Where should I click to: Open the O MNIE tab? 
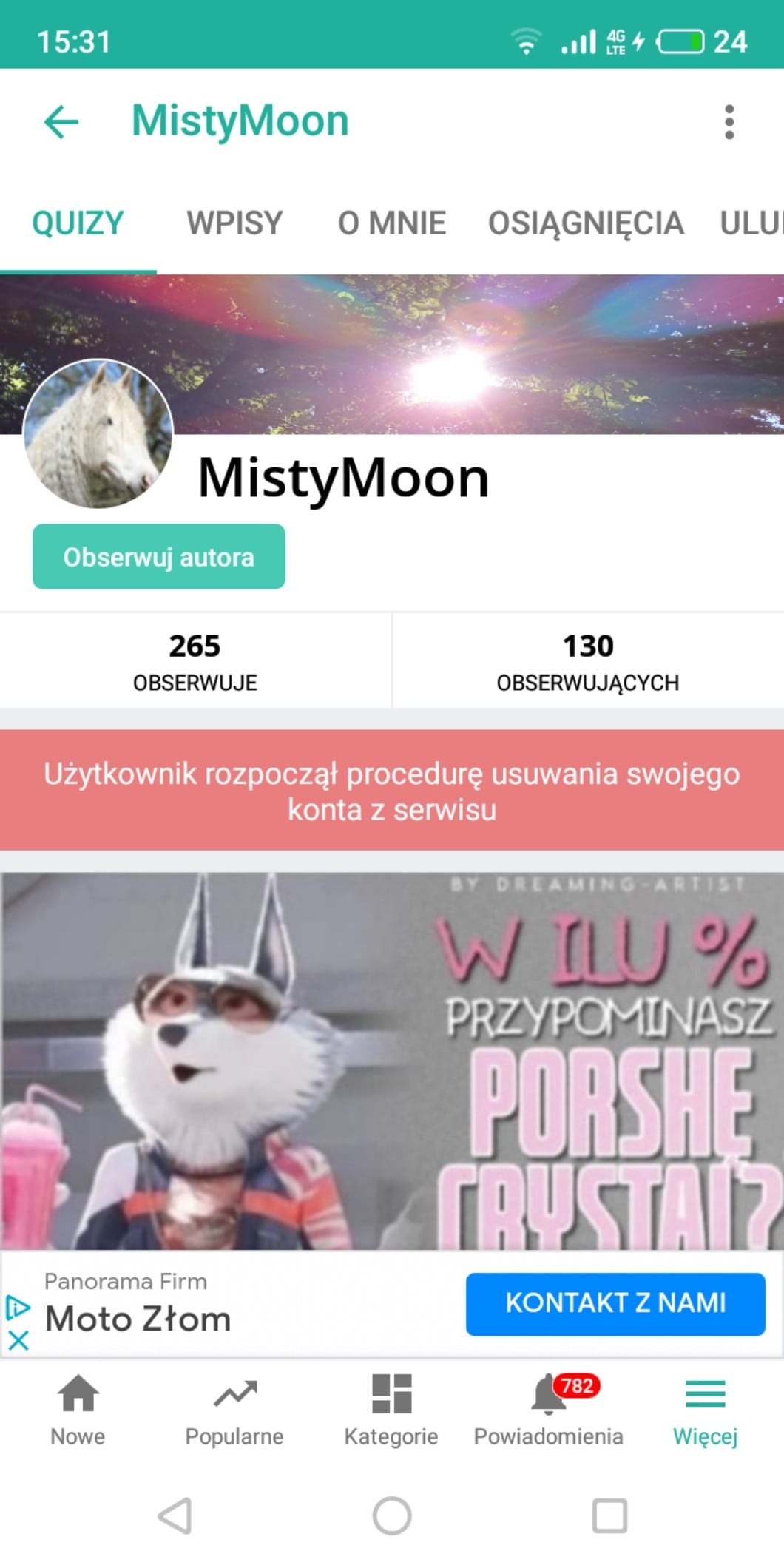coord(392,223)
